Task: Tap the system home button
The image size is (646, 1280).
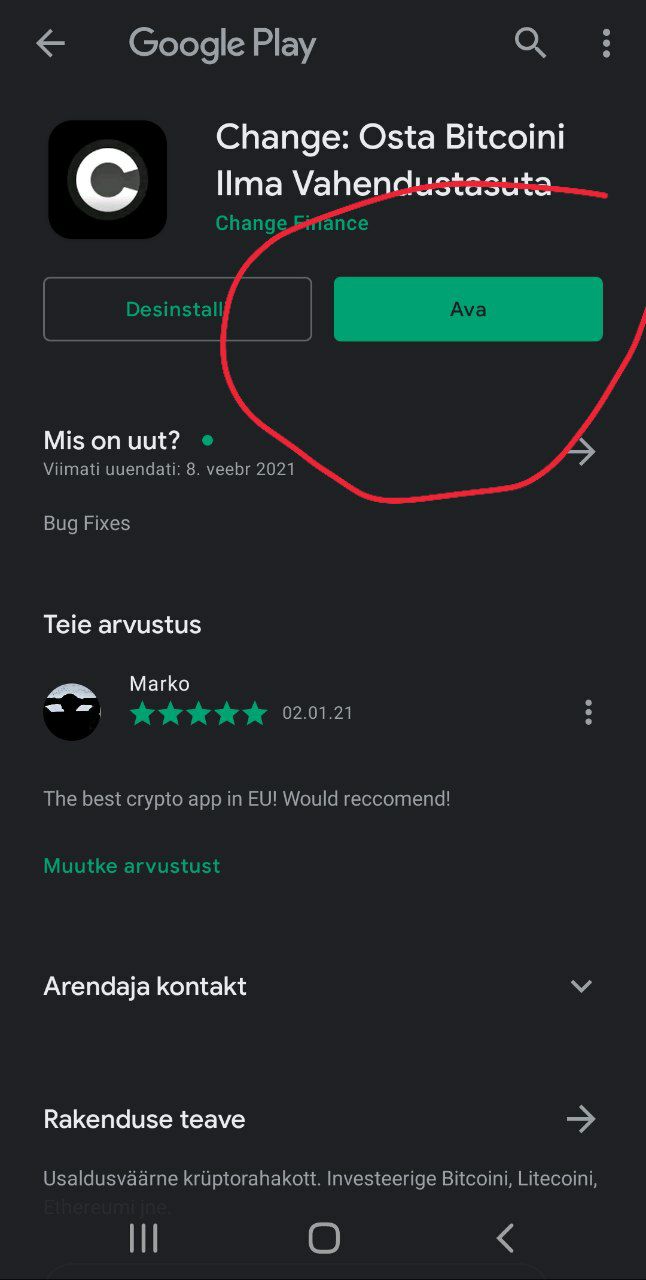Action: click(324, 1238)
